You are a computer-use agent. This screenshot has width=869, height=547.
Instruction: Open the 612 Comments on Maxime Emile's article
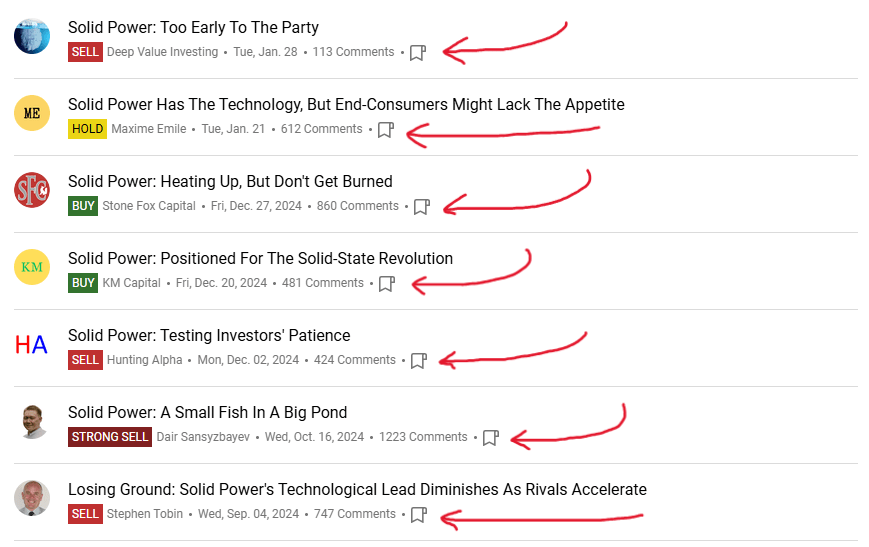321,129
